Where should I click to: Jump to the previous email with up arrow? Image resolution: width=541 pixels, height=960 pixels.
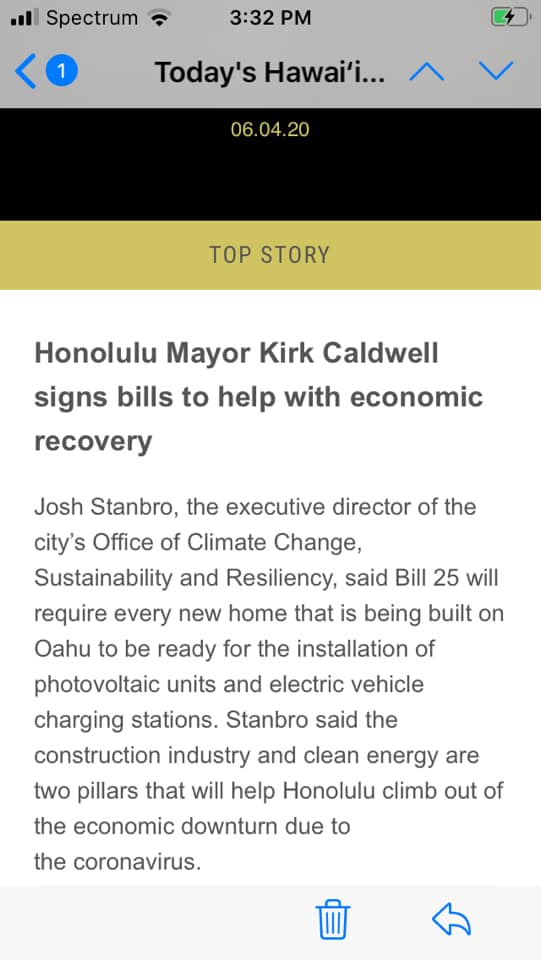click(x=427, y=72)
